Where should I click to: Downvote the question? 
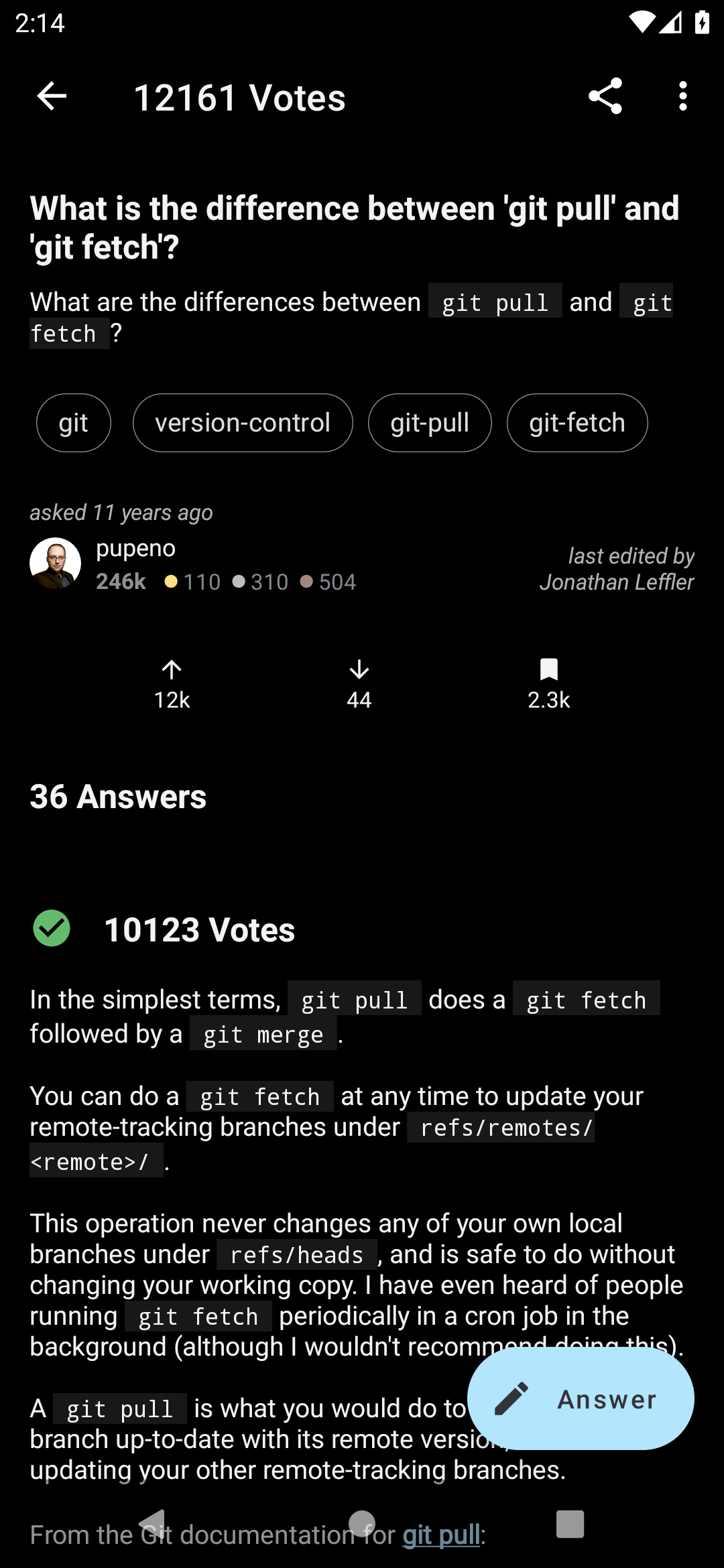pos(359,685)
